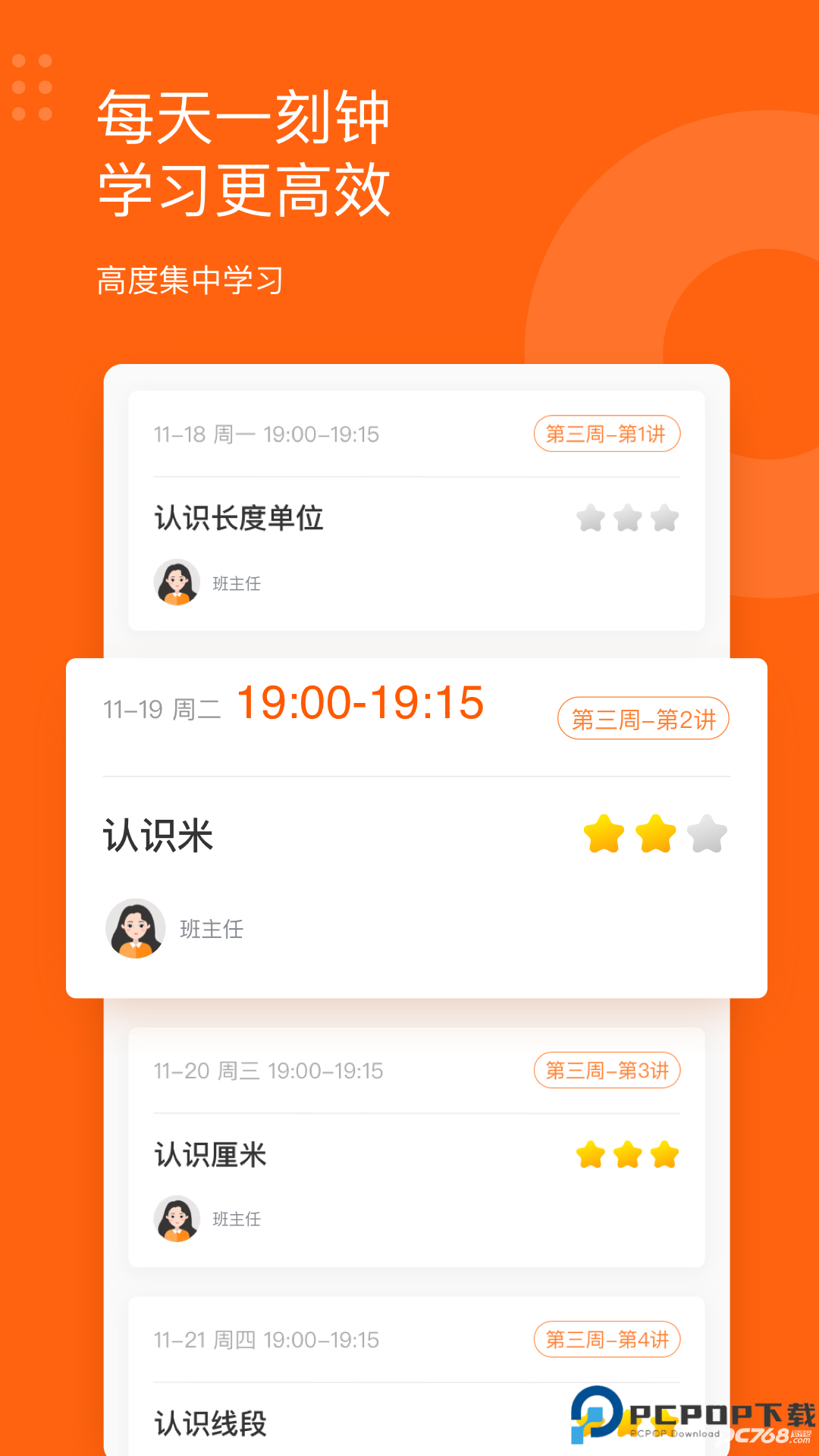Screen dimensions: 819x1456
Task: Expand the 第三周-第1讲 label
Action: tap(607, 434)
